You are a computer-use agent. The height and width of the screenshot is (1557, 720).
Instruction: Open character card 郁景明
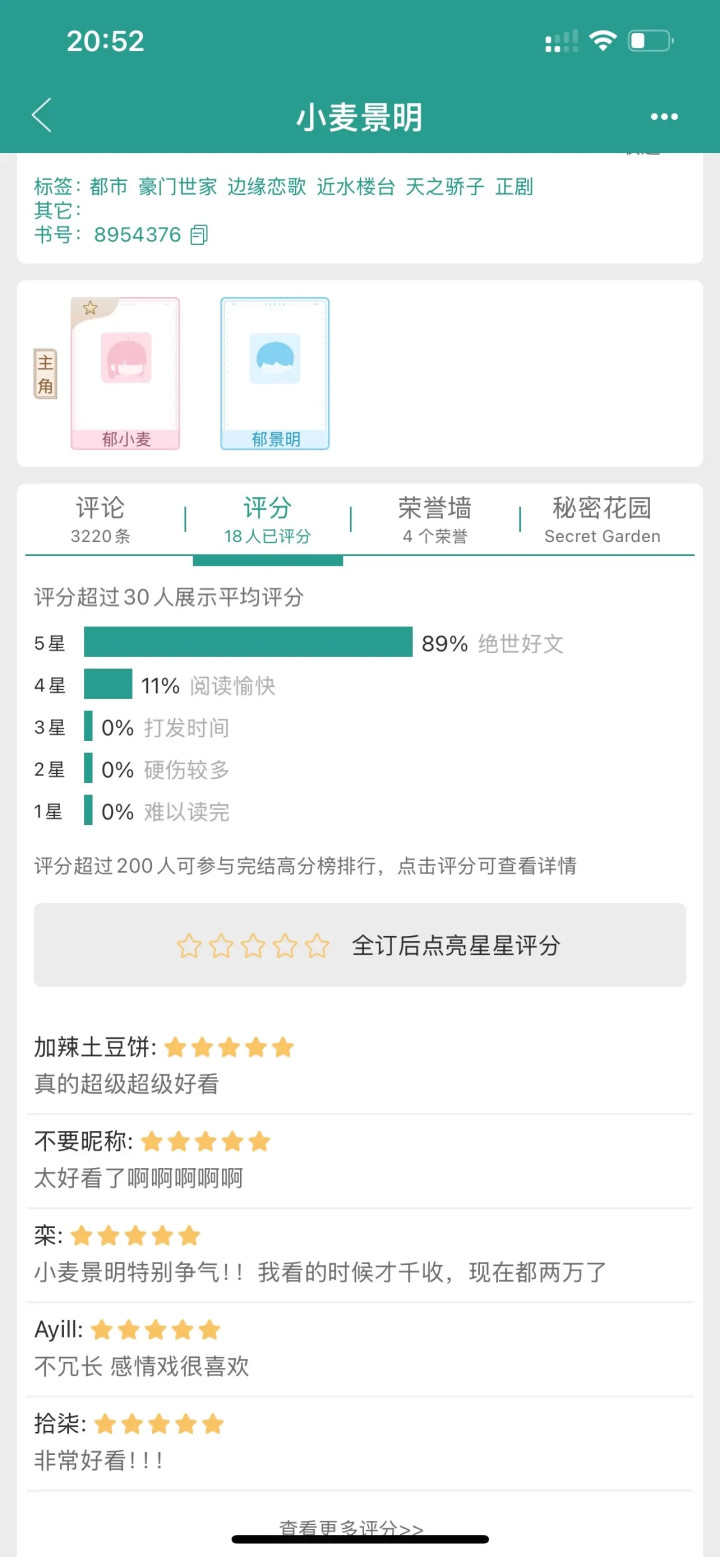click(x=275, y=373)
